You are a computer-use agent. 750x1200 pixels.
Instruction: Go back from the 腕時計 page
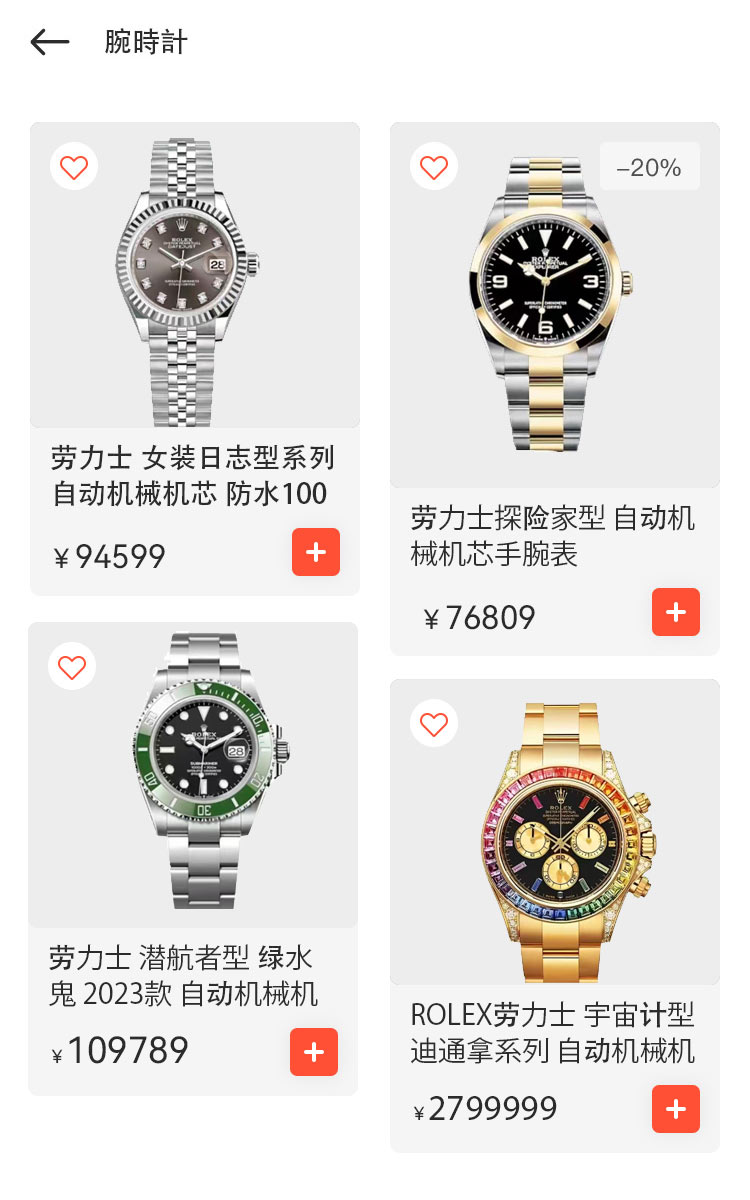pyautogui.click(x=49, y=42)
